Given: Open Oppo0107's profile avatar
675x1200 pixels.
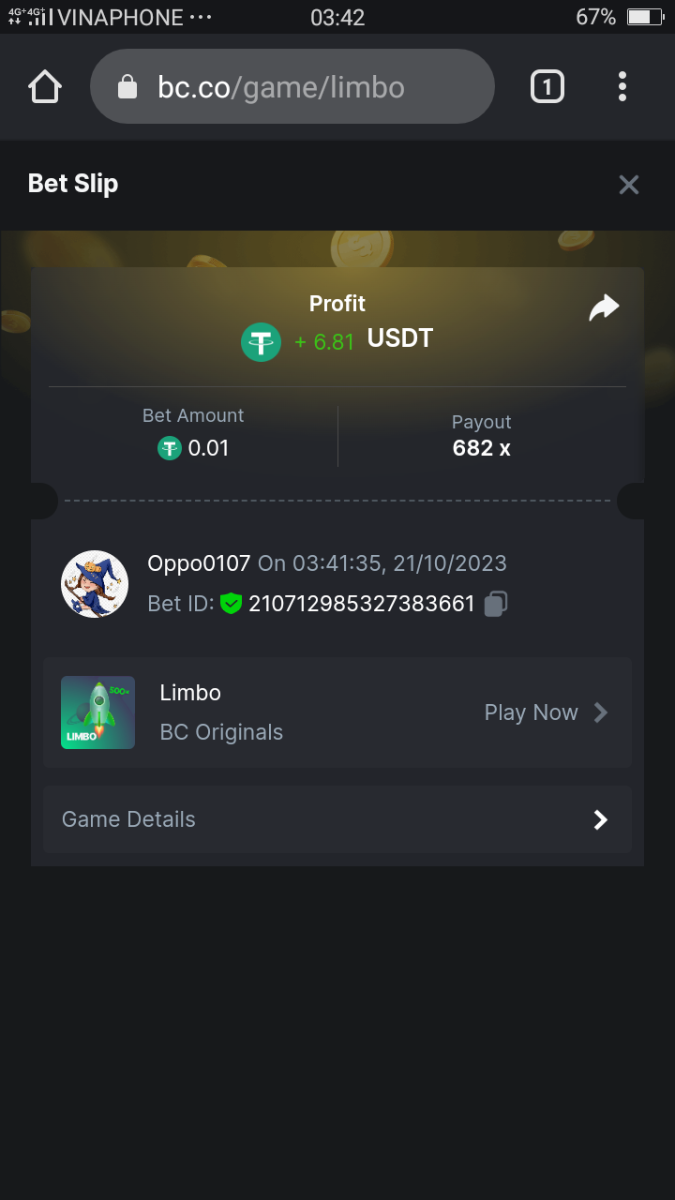Looking at the screenshot, I should pyautogui.click(x=95, y=584).
